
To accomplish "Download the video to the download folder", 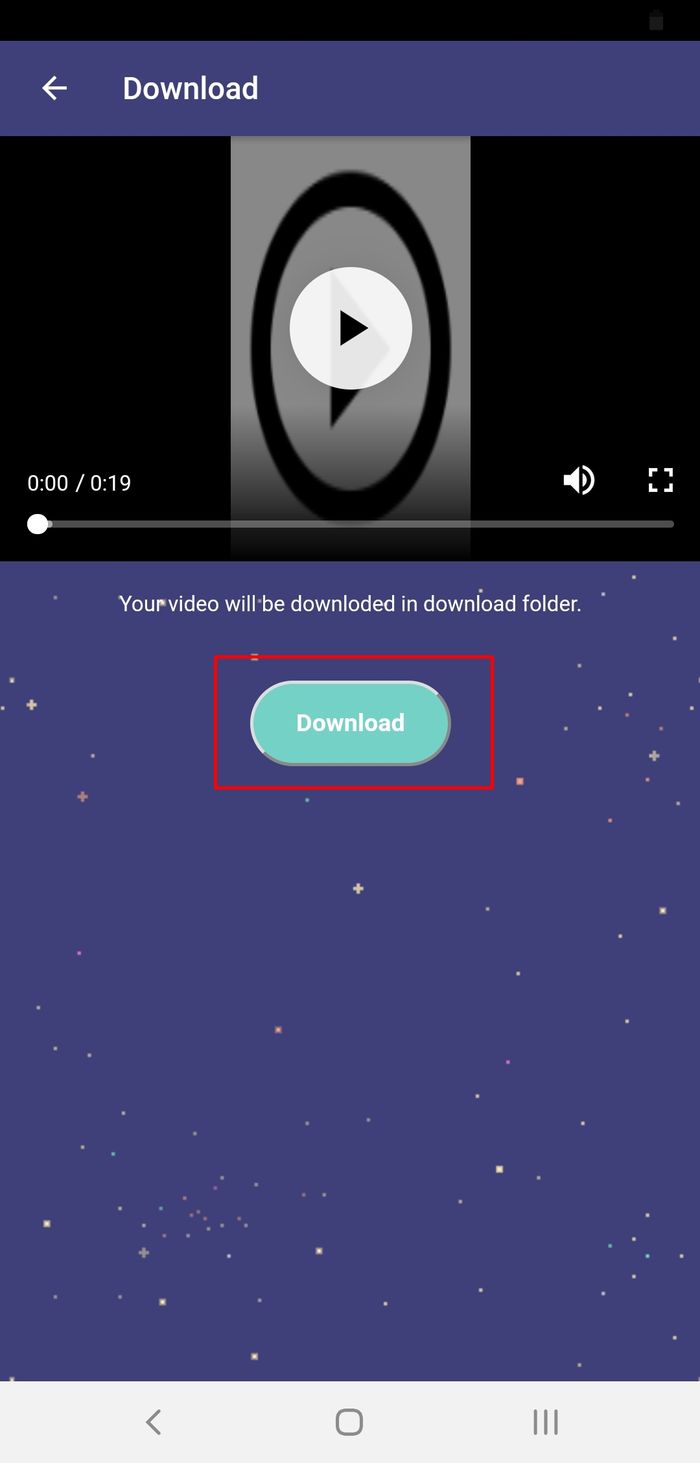I will pos(350,723).
